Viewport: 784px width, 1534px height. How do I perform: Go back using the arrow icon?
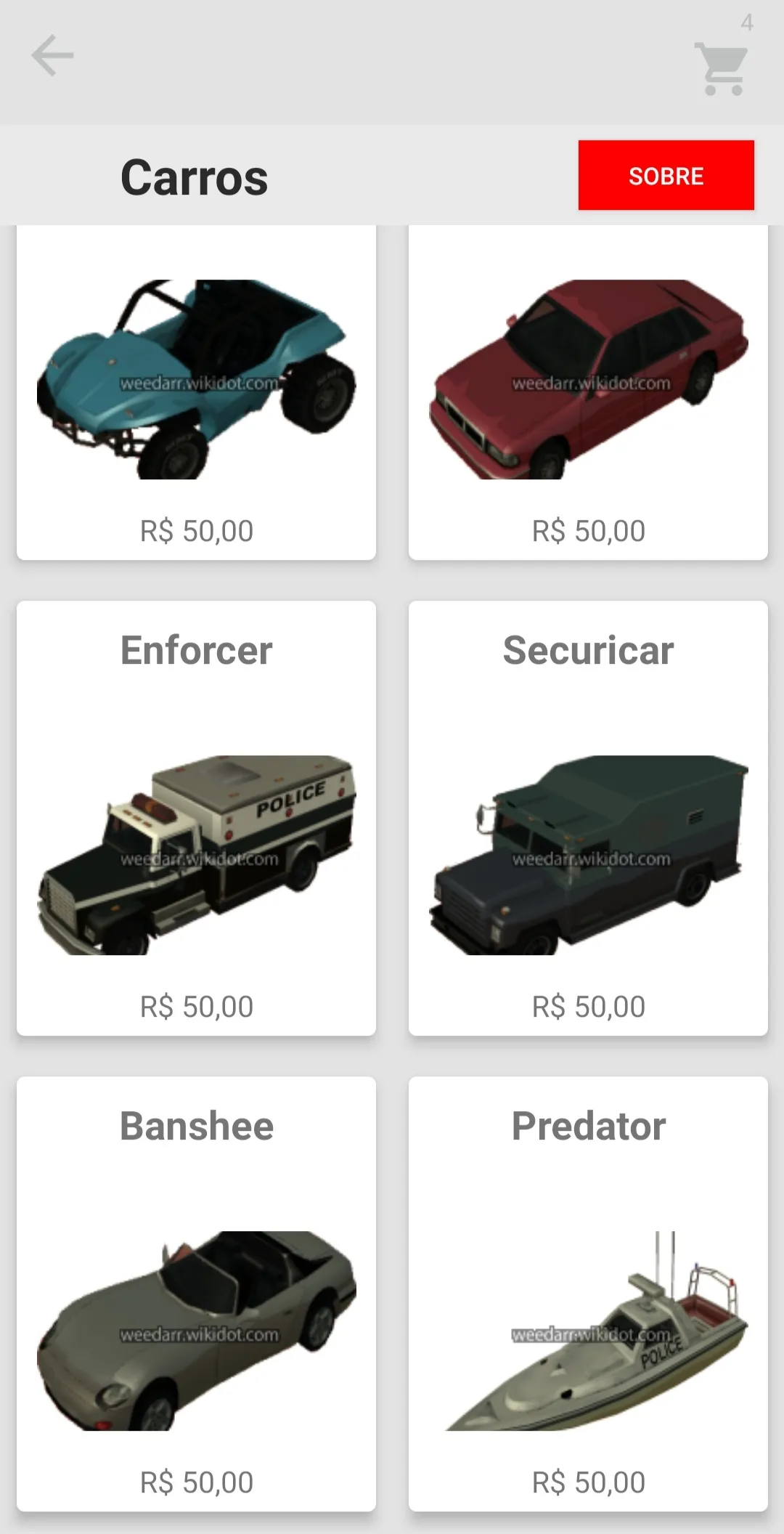(x=52, y=56)
